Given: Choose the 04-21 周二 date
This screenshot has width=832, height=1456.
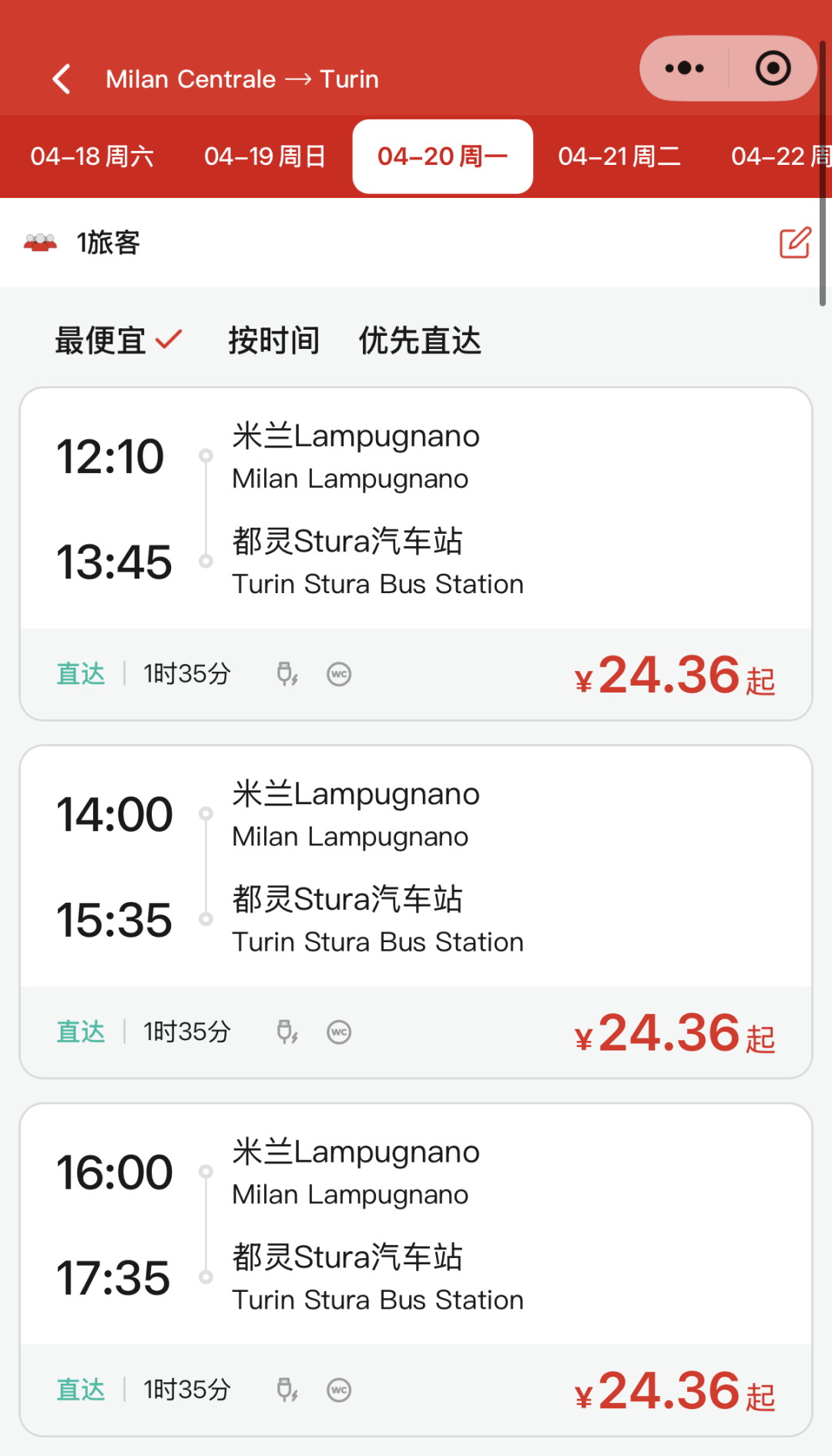Looking at the screenshot, I should (x=619, y=156).
